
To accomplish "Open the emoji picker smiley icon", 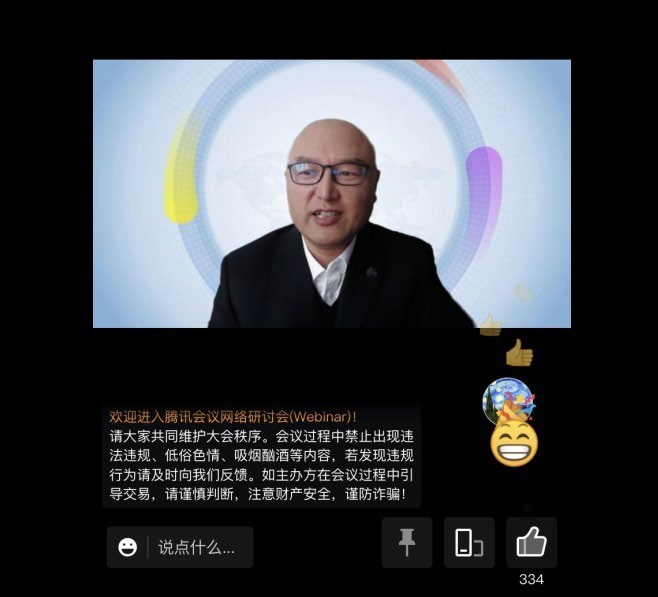I will [x=128, y=547].
